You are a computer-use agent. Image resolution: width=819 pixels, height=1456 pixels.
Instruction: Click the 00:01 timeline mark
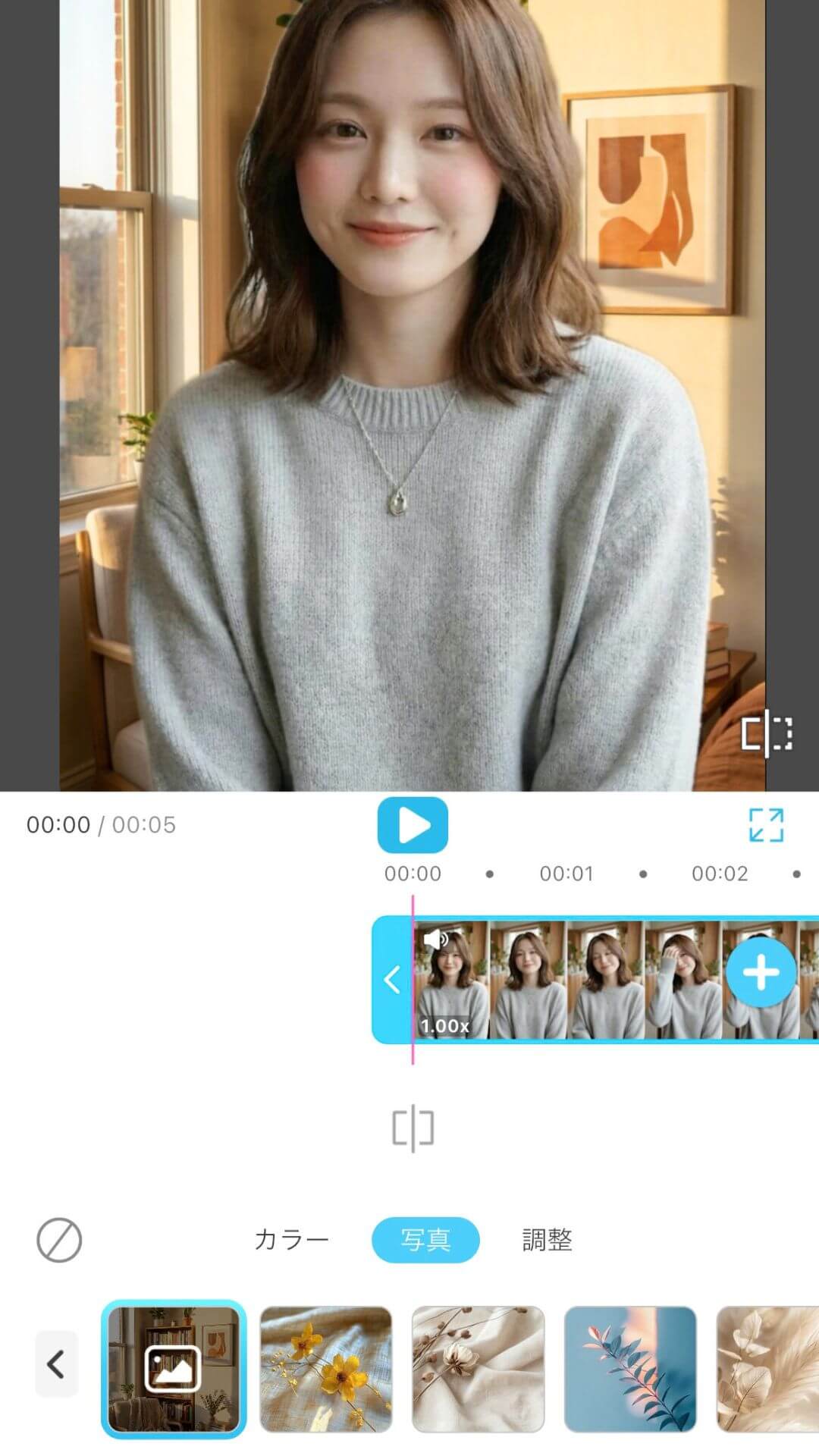567,873
